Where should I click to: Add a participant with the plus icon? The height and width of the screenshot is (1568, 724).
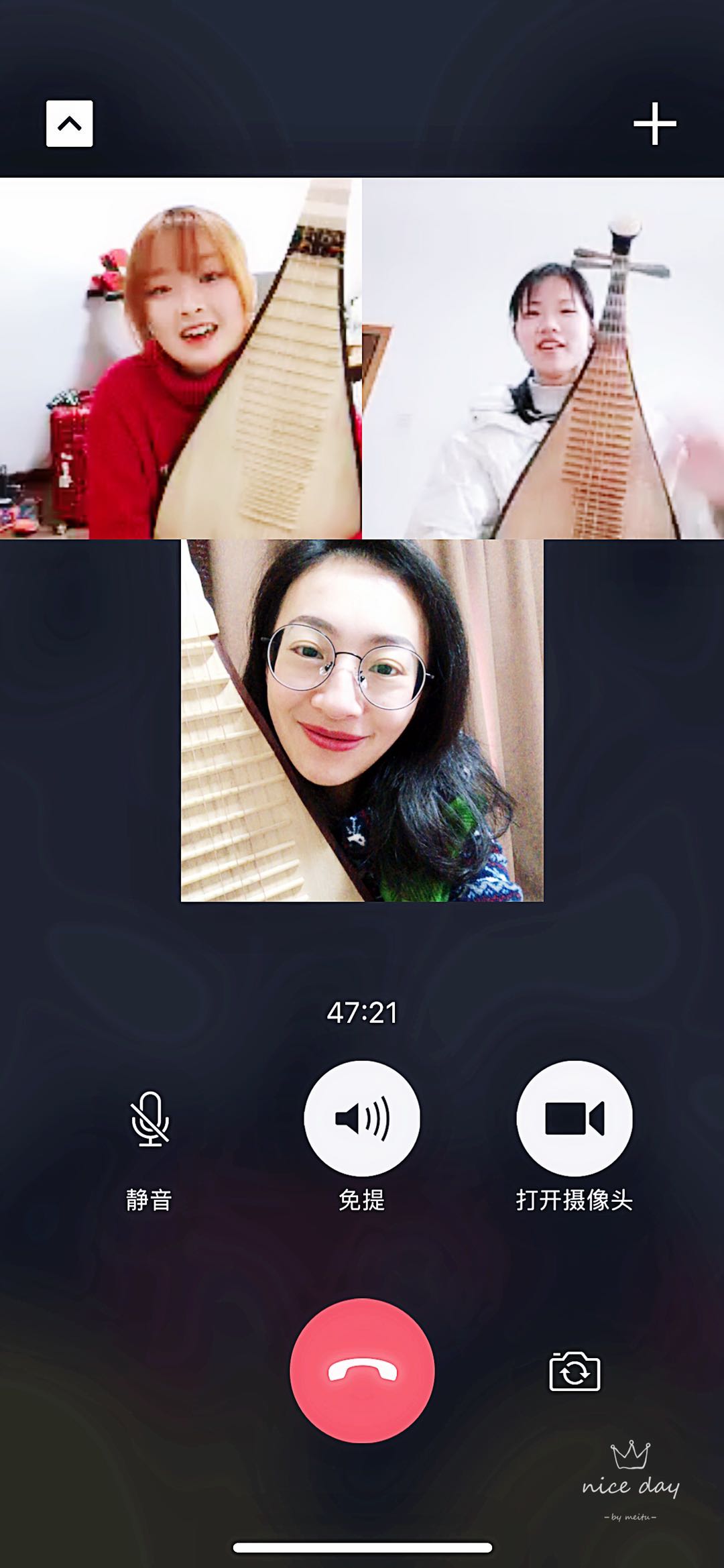pos(654,123)
